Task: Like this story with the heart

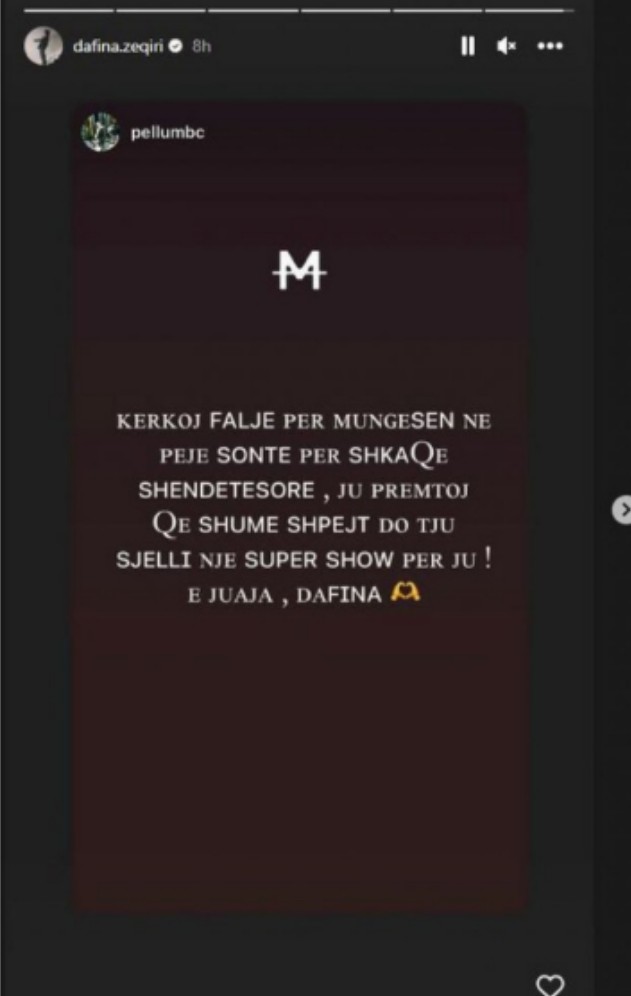Action: 550,984
